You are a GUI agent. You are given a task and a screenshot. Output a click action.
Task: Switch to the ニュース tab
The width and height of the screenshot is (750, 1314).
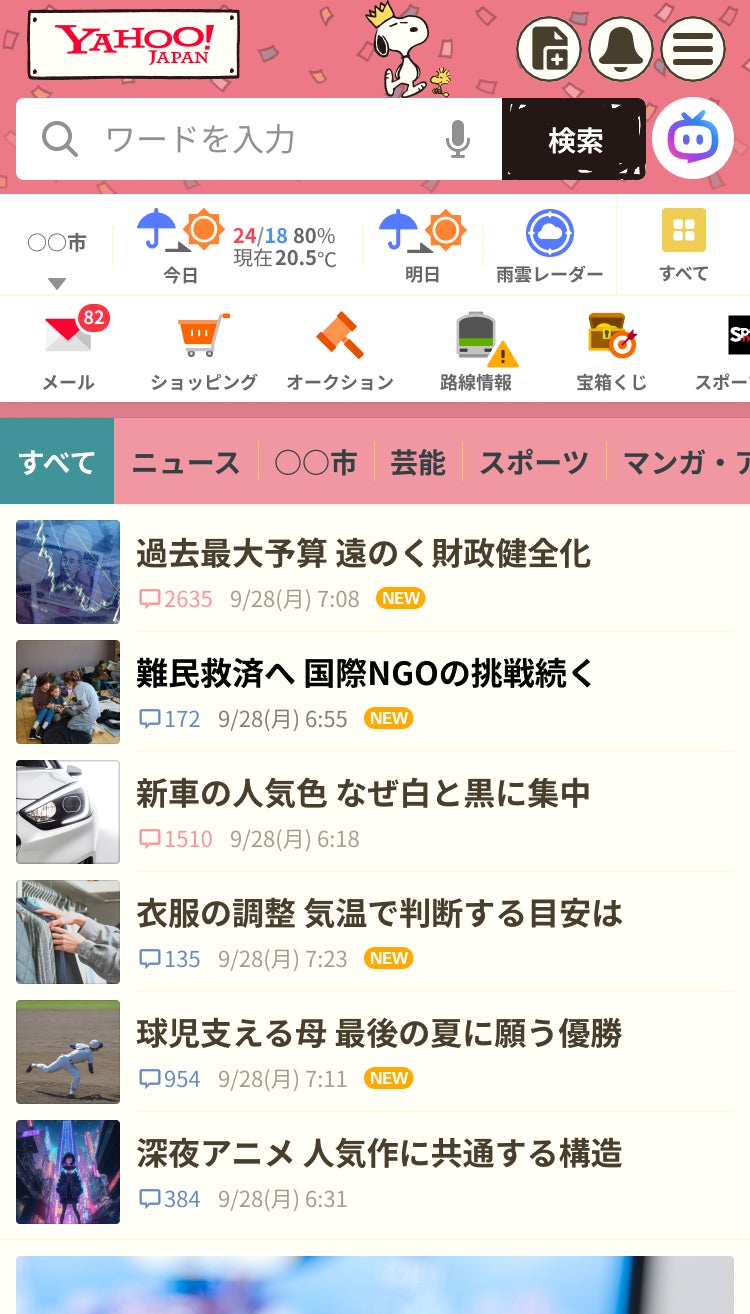pyautogui.click(x=186, y=462)
